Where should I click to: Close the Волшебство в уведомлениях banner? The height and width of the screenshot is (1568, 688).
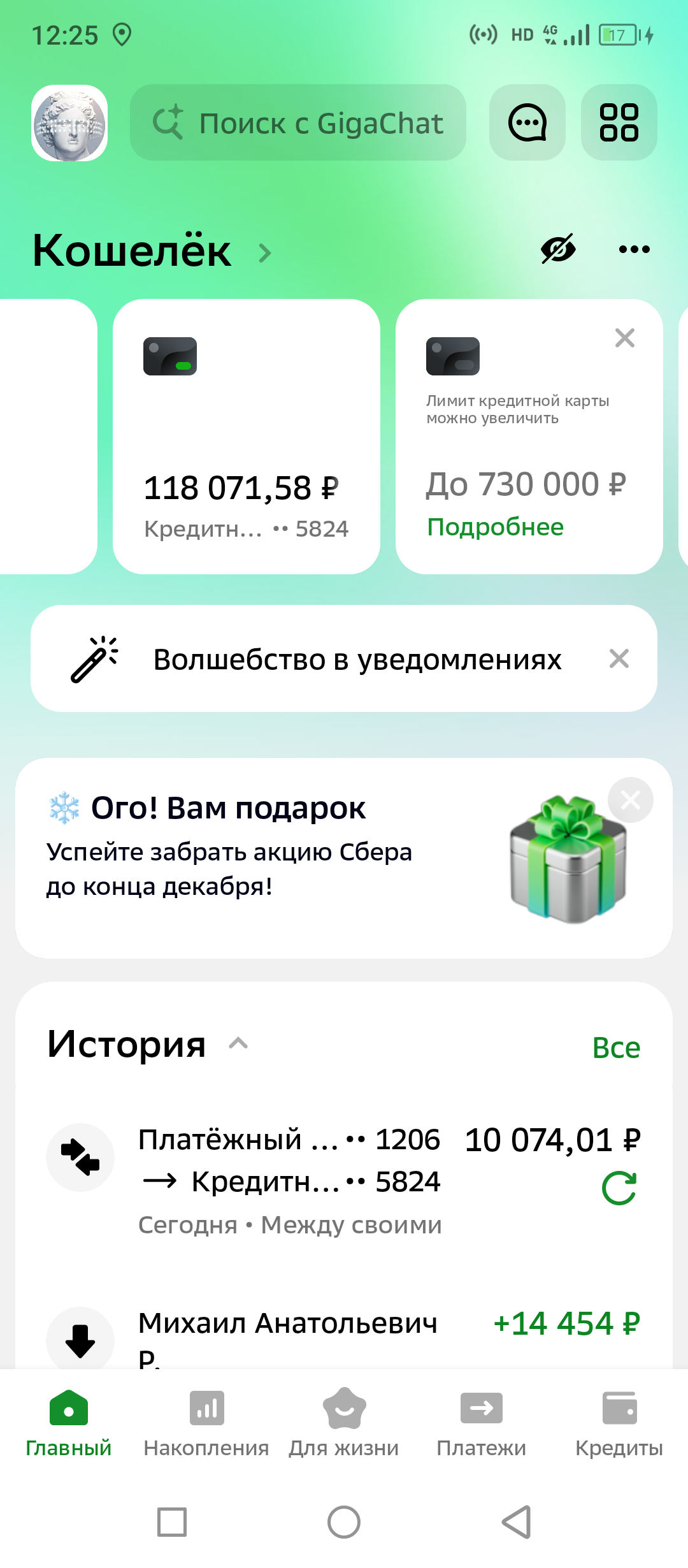point(619,658)
